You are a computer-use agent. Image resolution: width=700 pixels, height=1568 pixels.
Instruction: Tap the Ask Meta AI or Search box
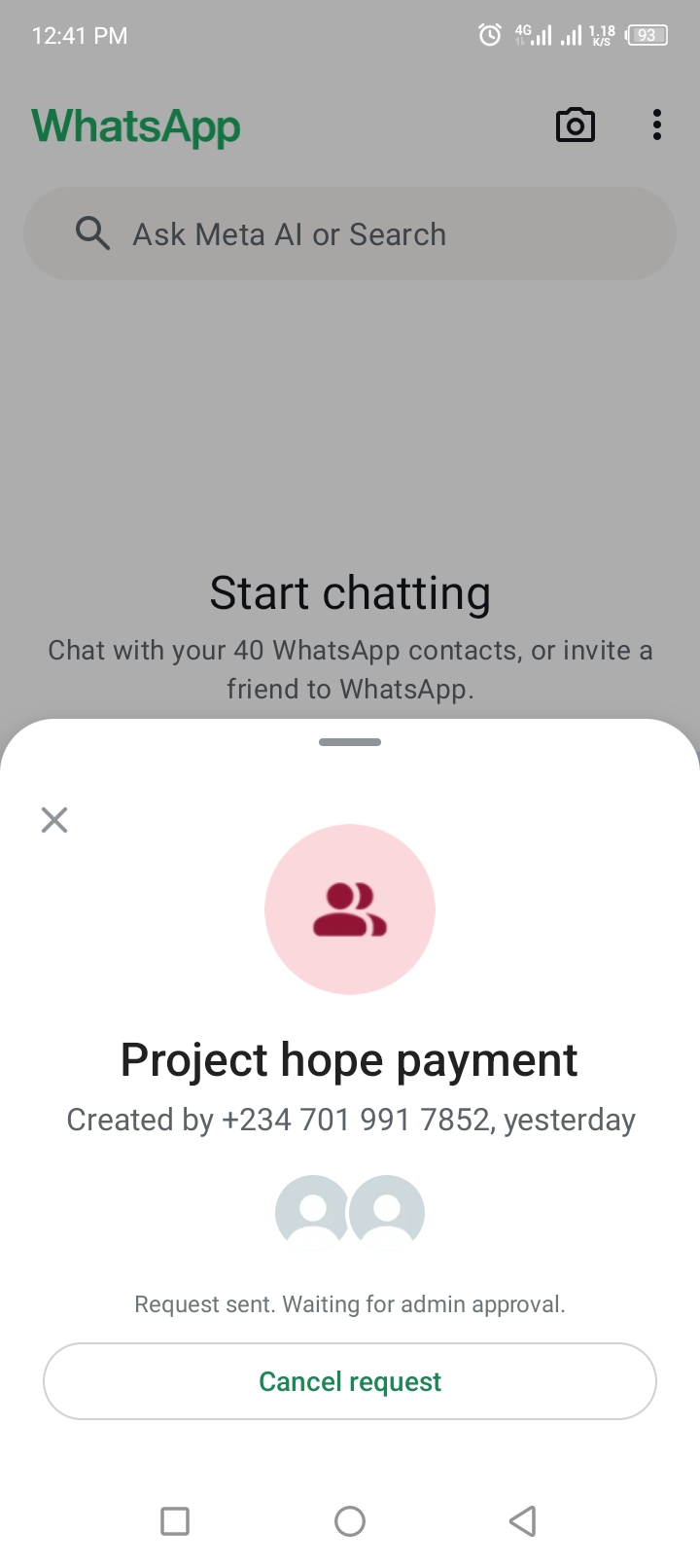pos(350,234)
